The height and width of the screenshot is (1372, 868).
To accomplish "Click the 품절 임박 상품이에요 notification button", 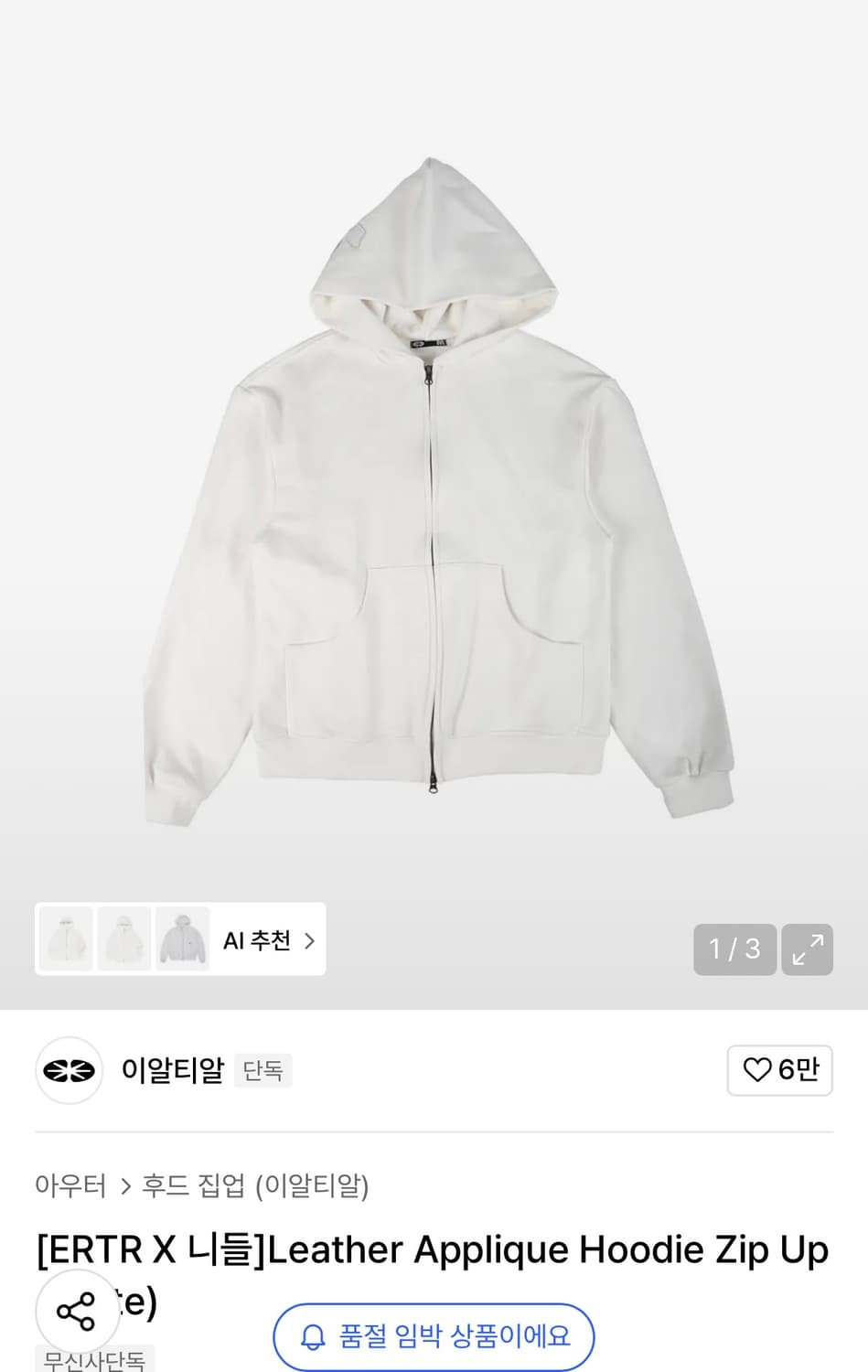I will [432, 1336].
